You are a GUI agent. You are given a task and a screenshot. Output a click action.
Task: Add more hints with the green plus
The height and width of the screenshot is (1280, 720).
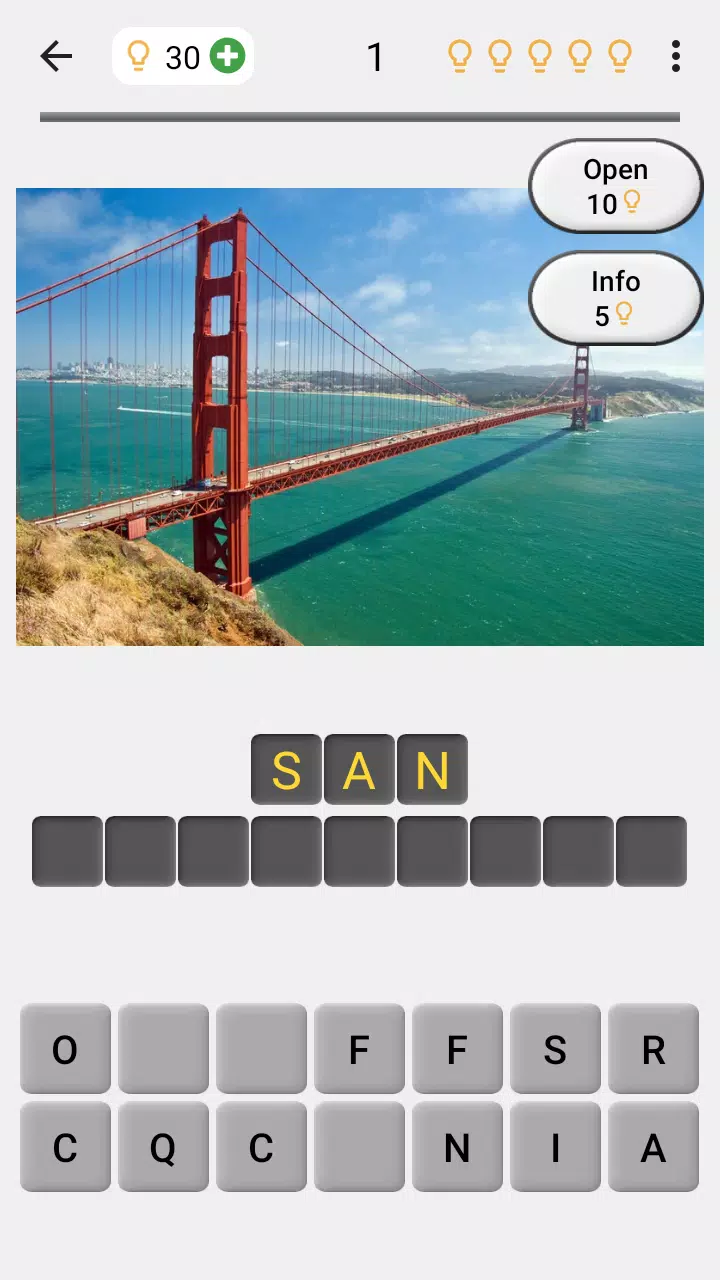tap(228, 57)
